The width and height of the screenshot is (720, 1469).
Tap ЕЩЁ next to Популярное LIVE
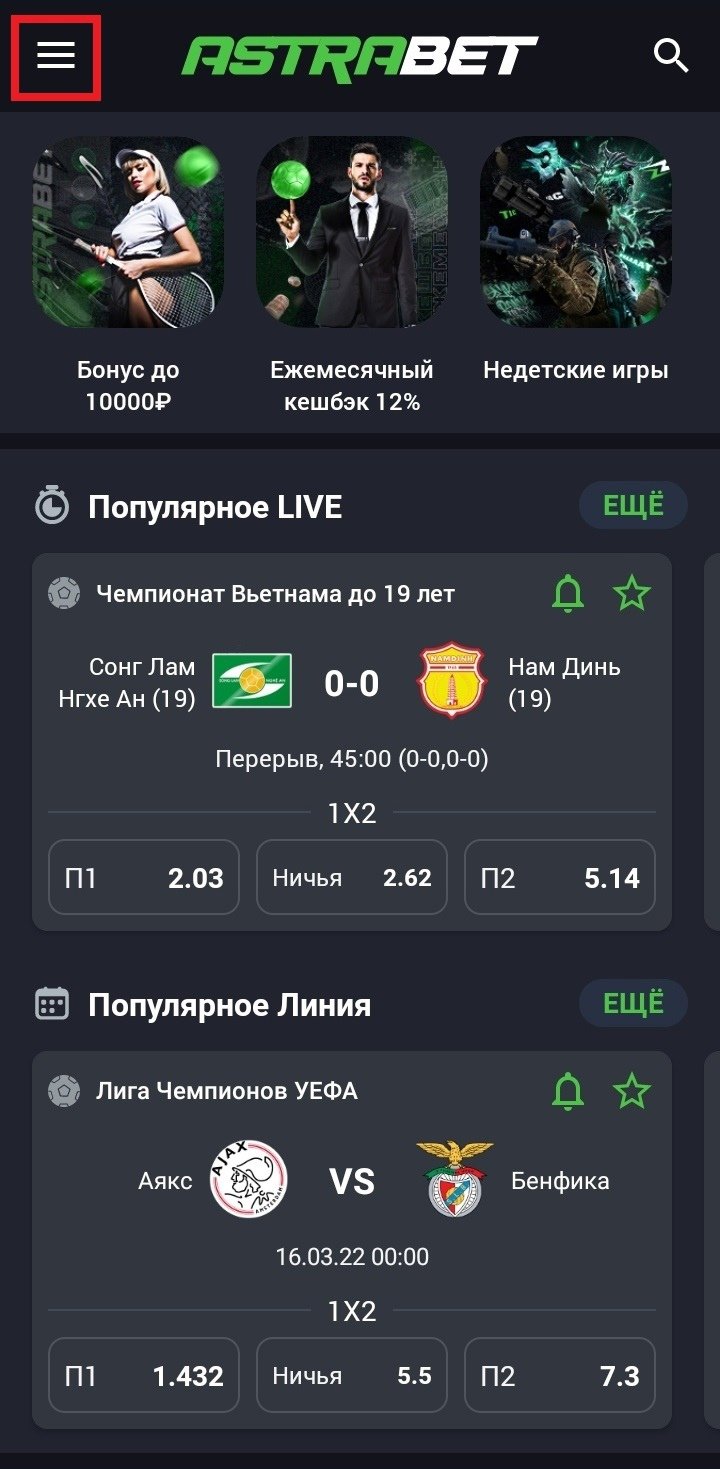[x=633, y=506]
